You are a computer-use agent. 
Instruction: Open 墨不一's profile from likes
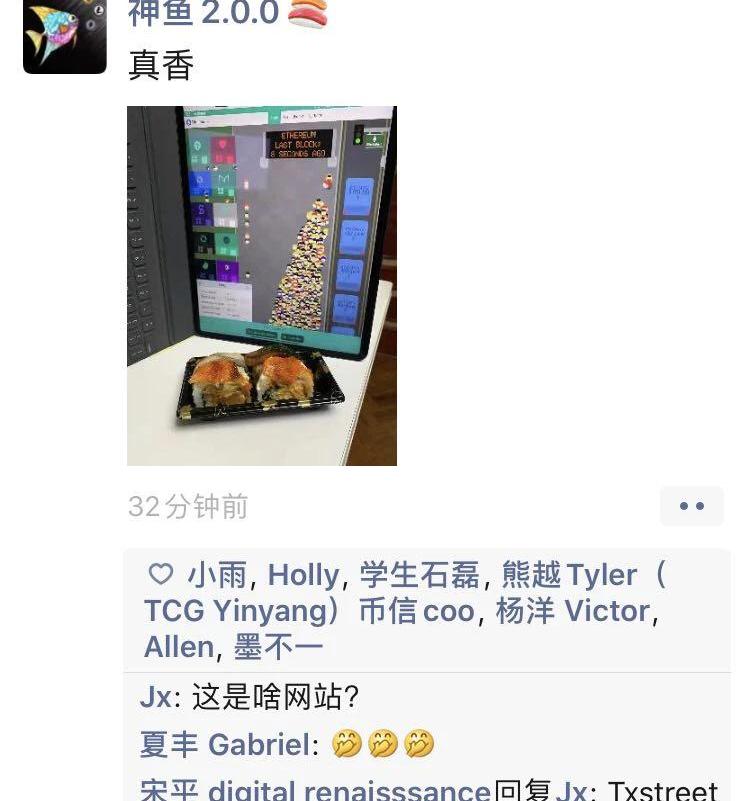[x=278, y=647]
